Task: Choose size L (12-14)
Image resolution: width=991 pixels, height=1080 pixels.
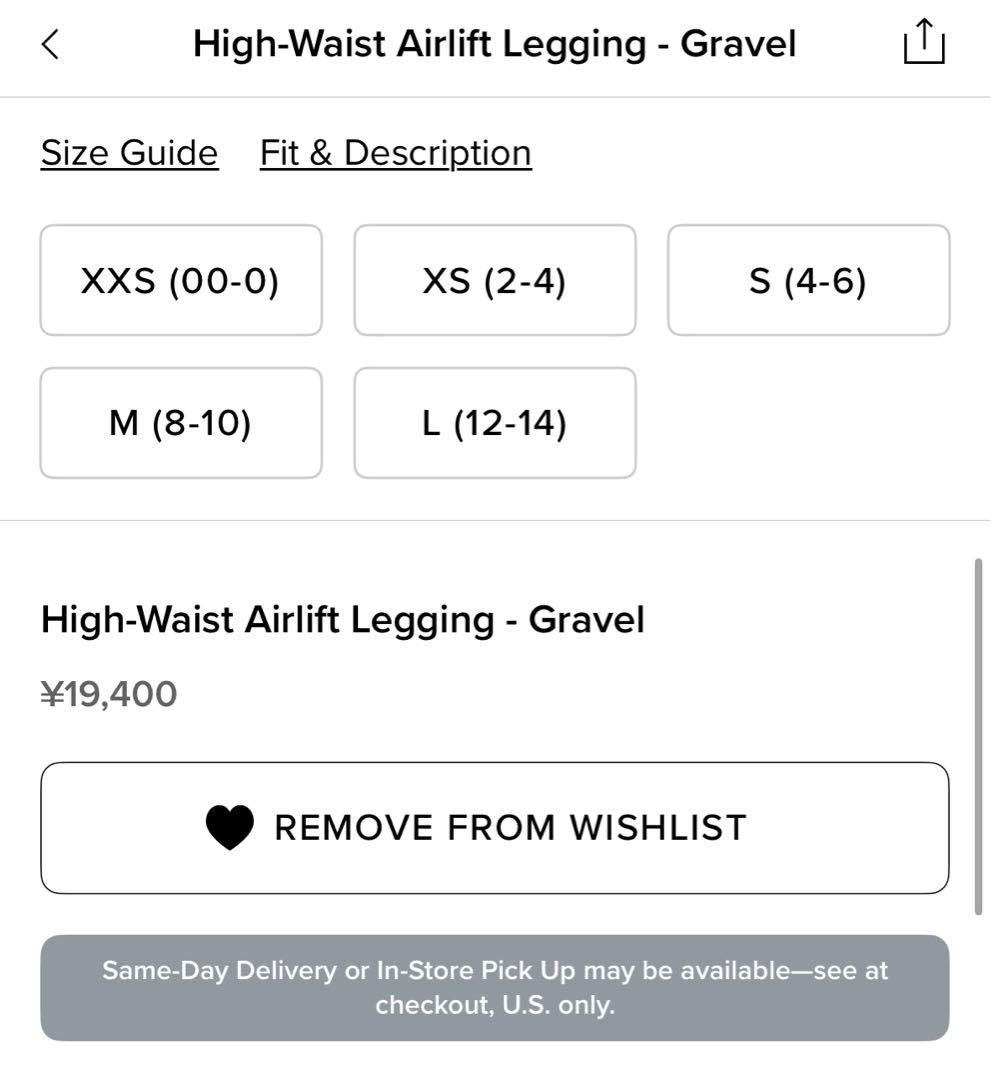Action: [x=495, y=423]
